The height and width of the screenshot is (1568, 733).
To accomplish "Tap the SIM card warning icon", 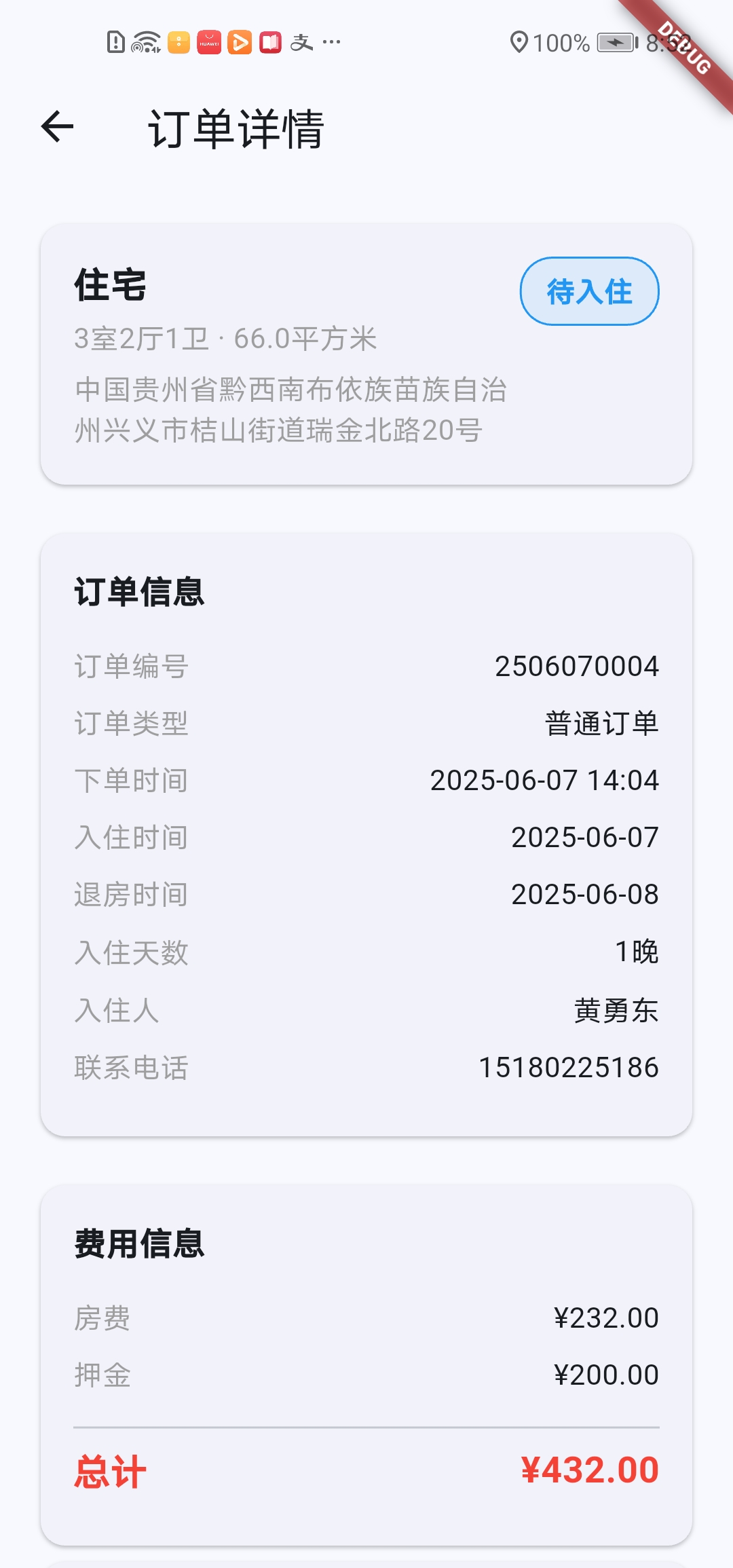I will click(117, 43).
